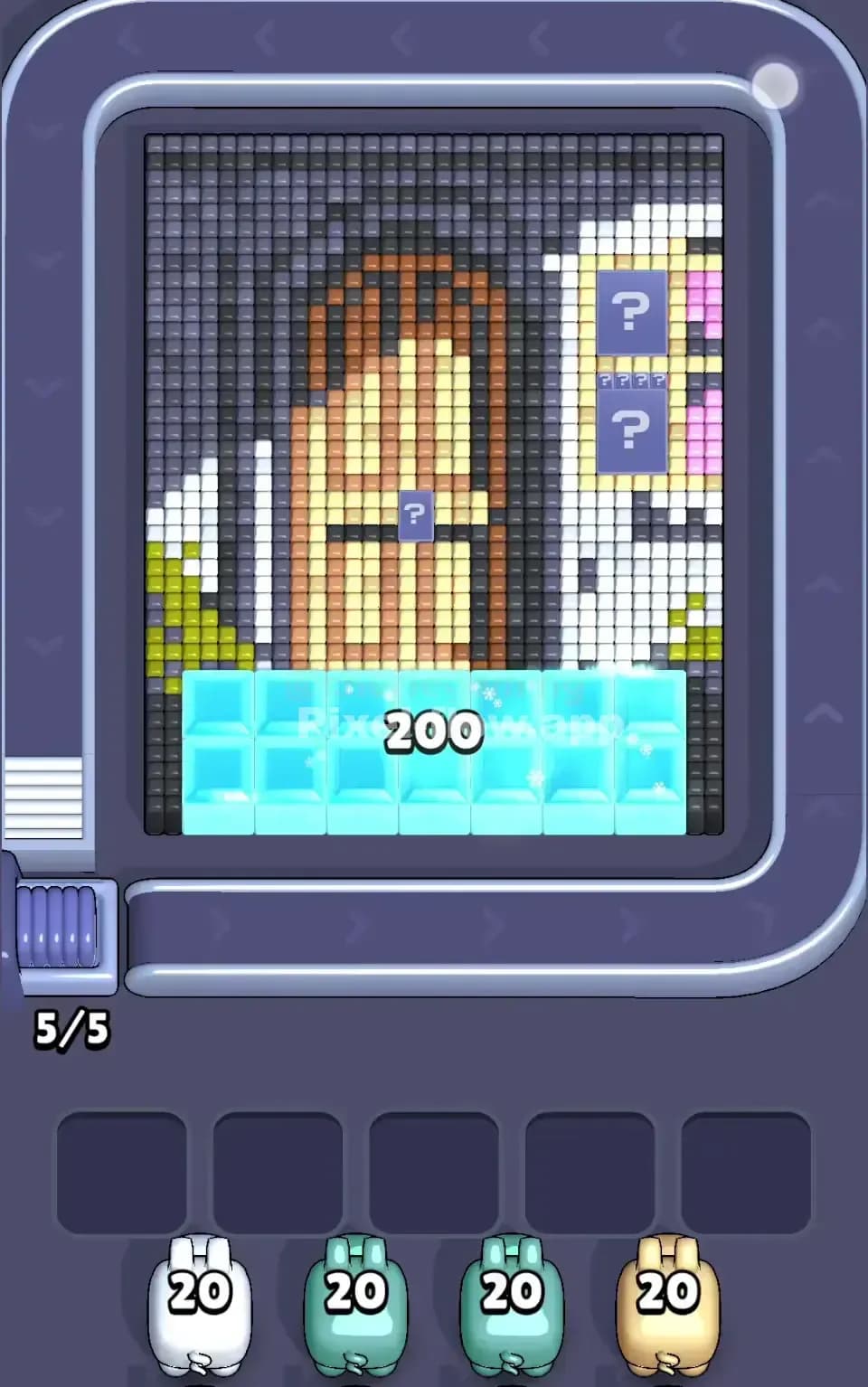The image size is (868, 1387).
Task: Tap the leftmost ice block
Action: coord(217,750)
